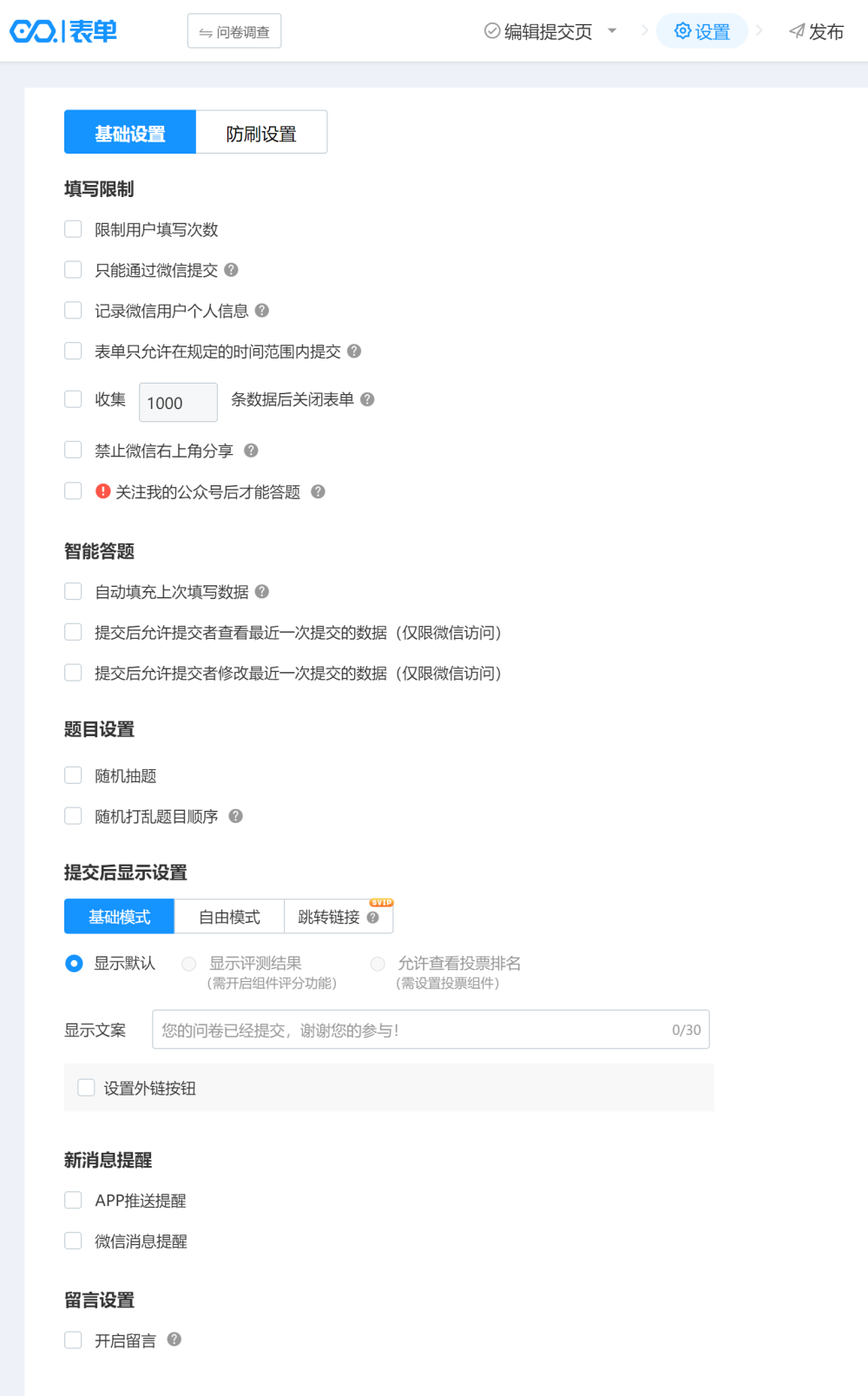Enable 随机打乱题目顺序
Viewport: 868px width, 1396px height.
coord(74,816)
